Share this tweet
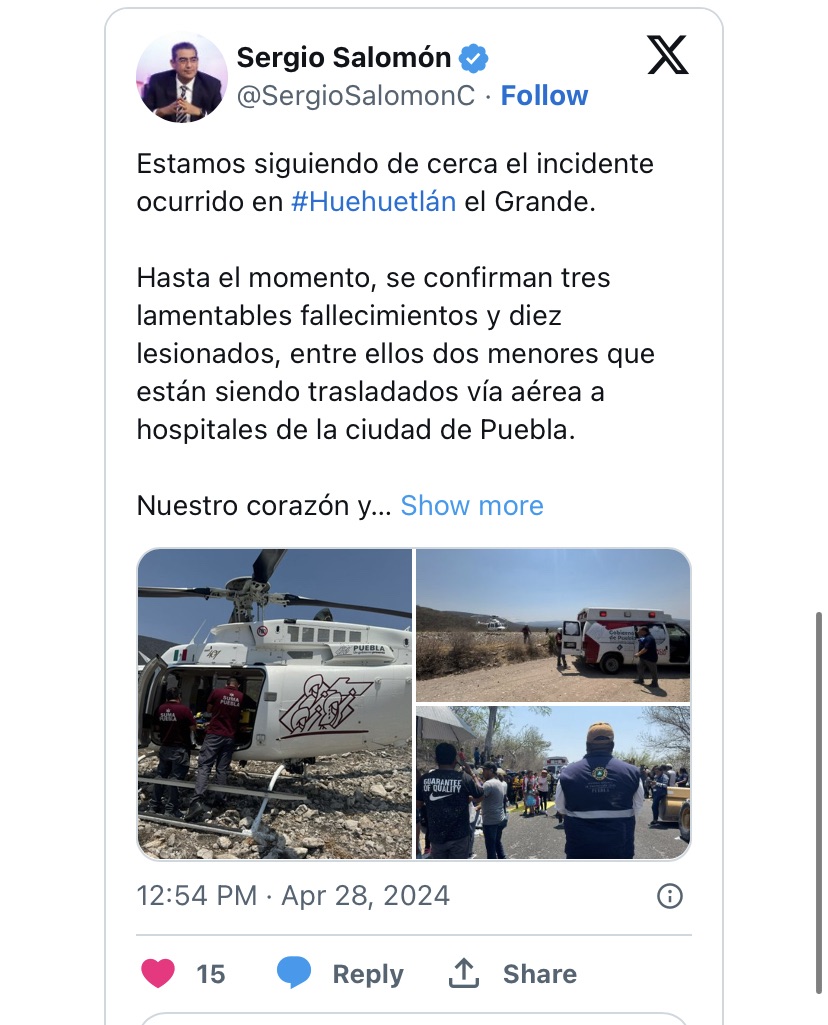The width and height of the screenshot is (828, 1025). tap(514, 973)
